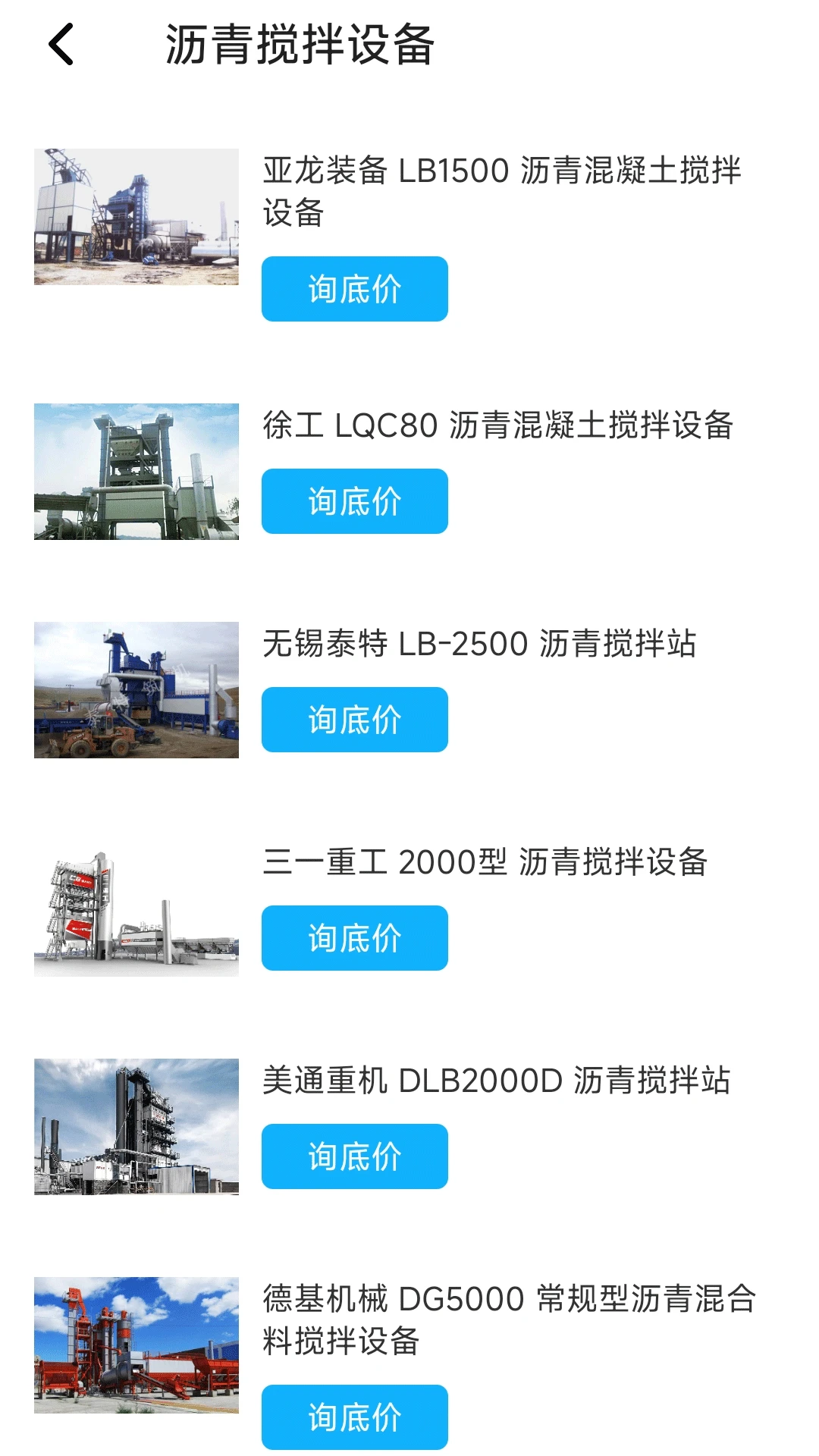819x1456 pixels.
Task: Open 询底价 for 亚龙装备 LB1500
Action: [x=353, y=288]
